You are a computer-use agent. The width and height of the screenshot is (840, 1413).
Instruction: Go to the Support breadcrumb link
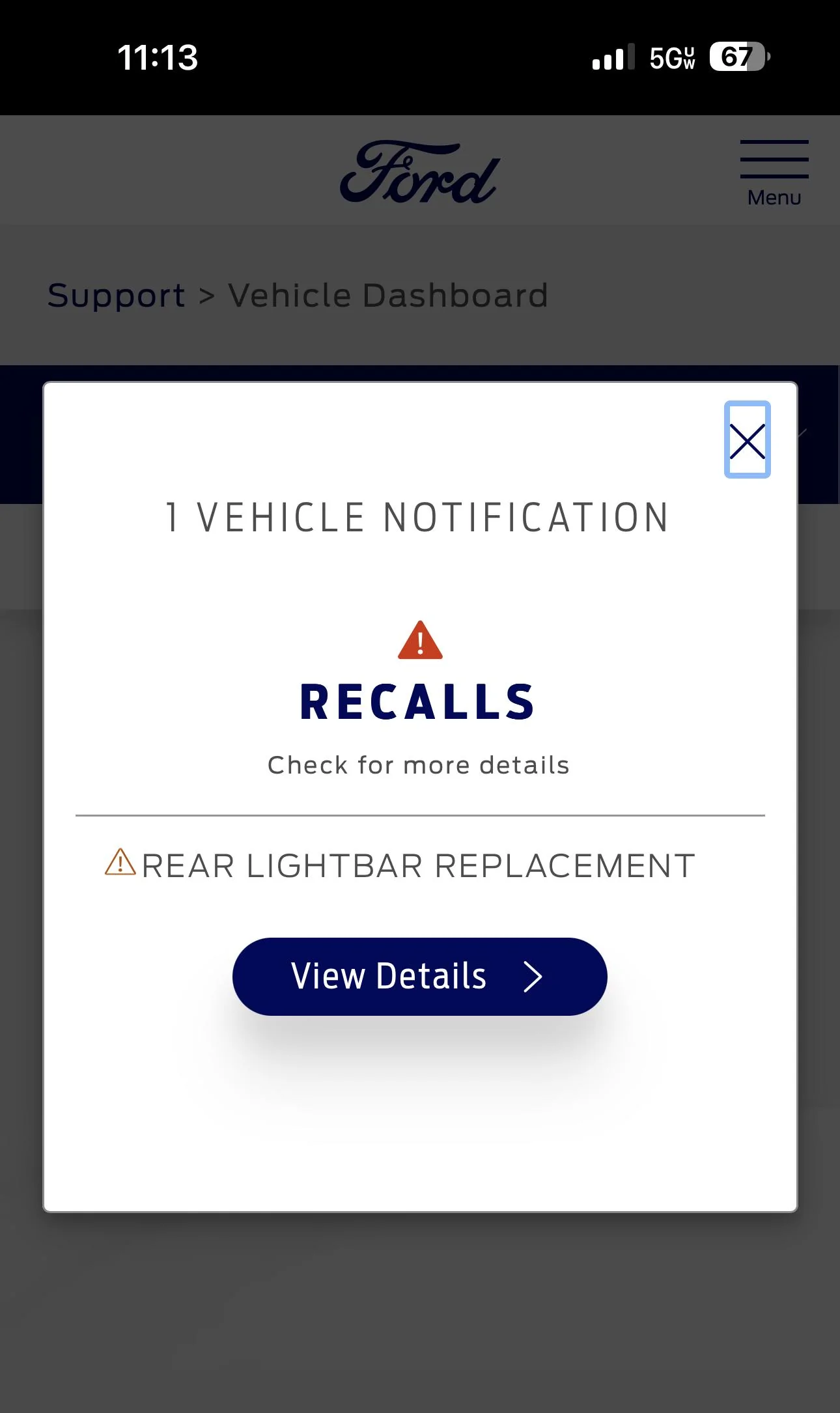tap(117, 296)
